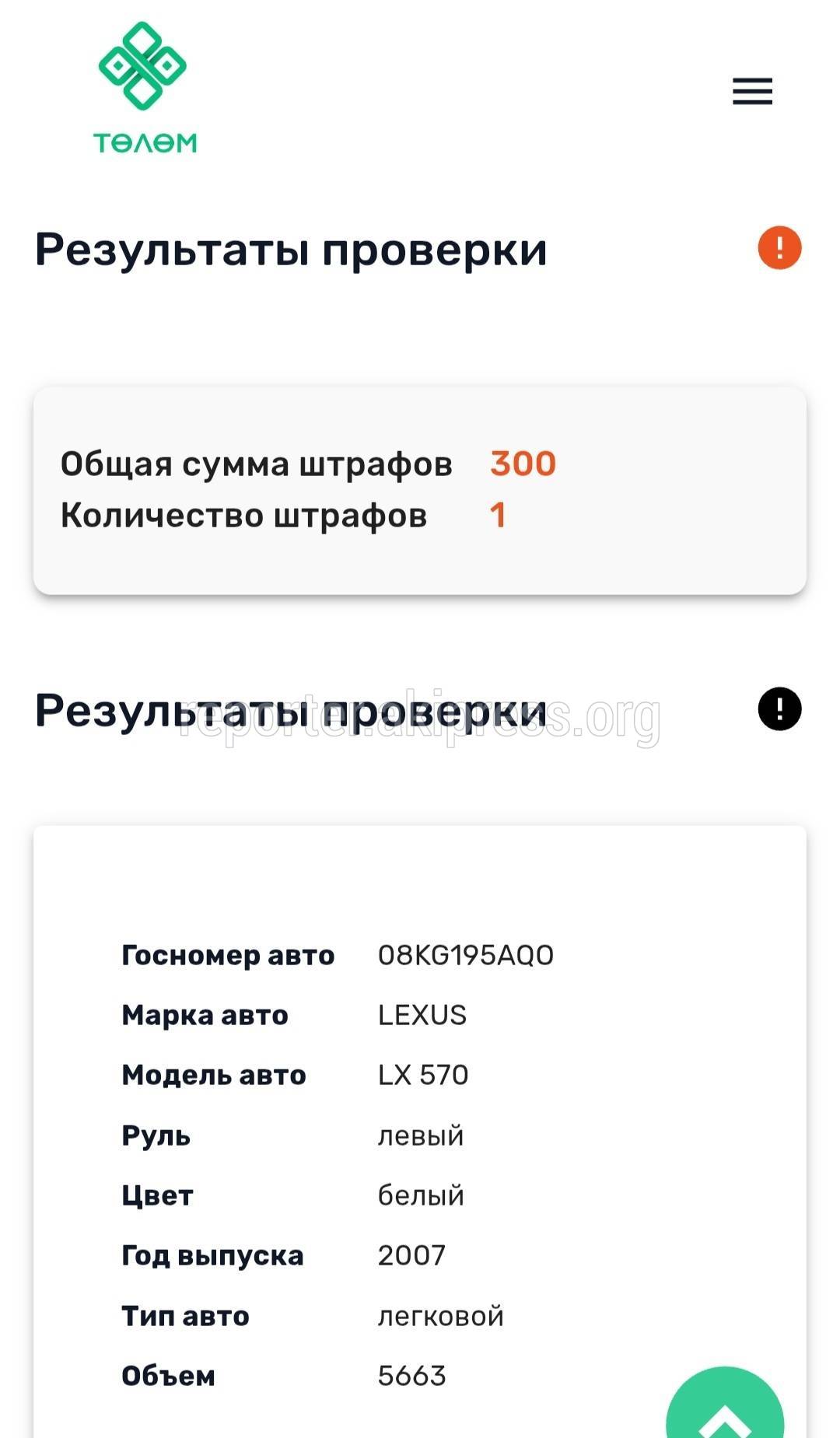This screenshot has width=840, height=1438.
Task: Tap the Төлөм logo to go home
Action: [x=145, y=88]
